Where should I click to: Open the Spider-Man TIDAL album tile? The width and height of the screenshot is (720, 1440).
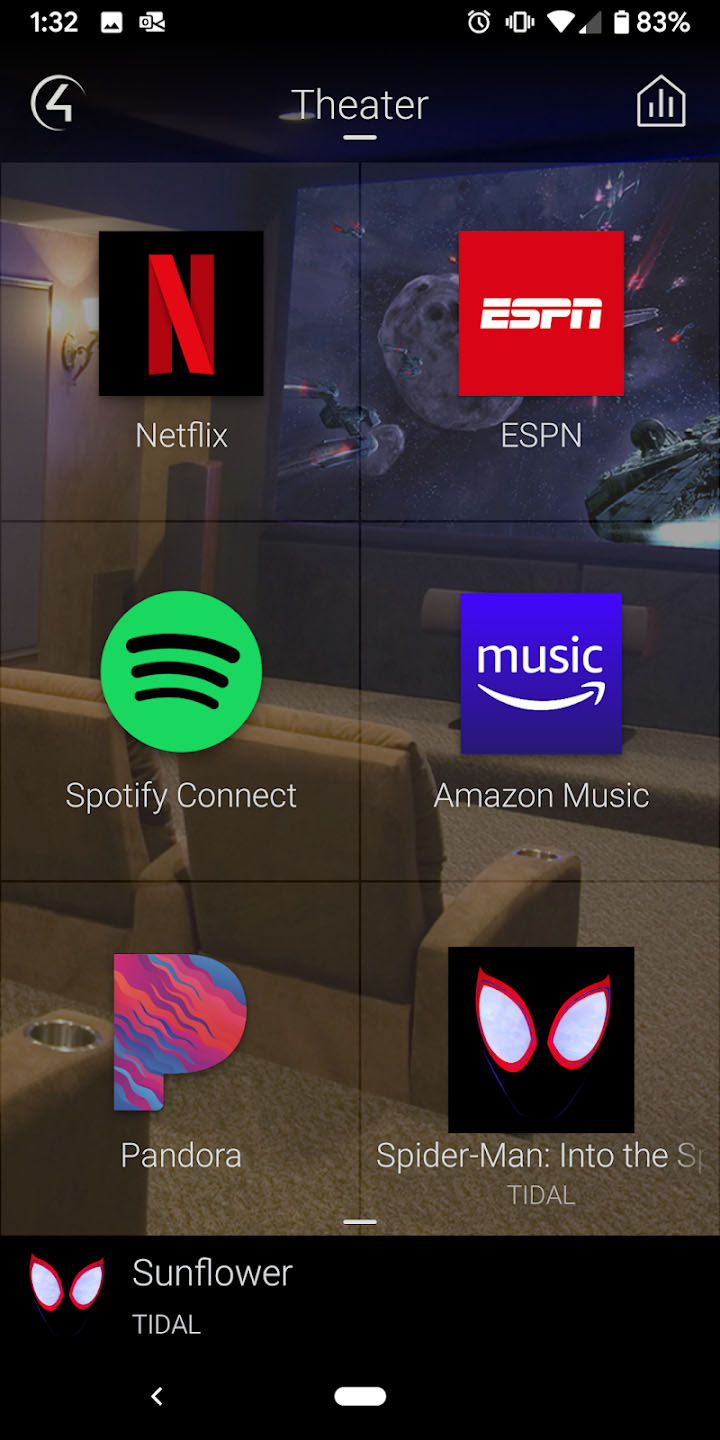click(x=541, y=1058)
